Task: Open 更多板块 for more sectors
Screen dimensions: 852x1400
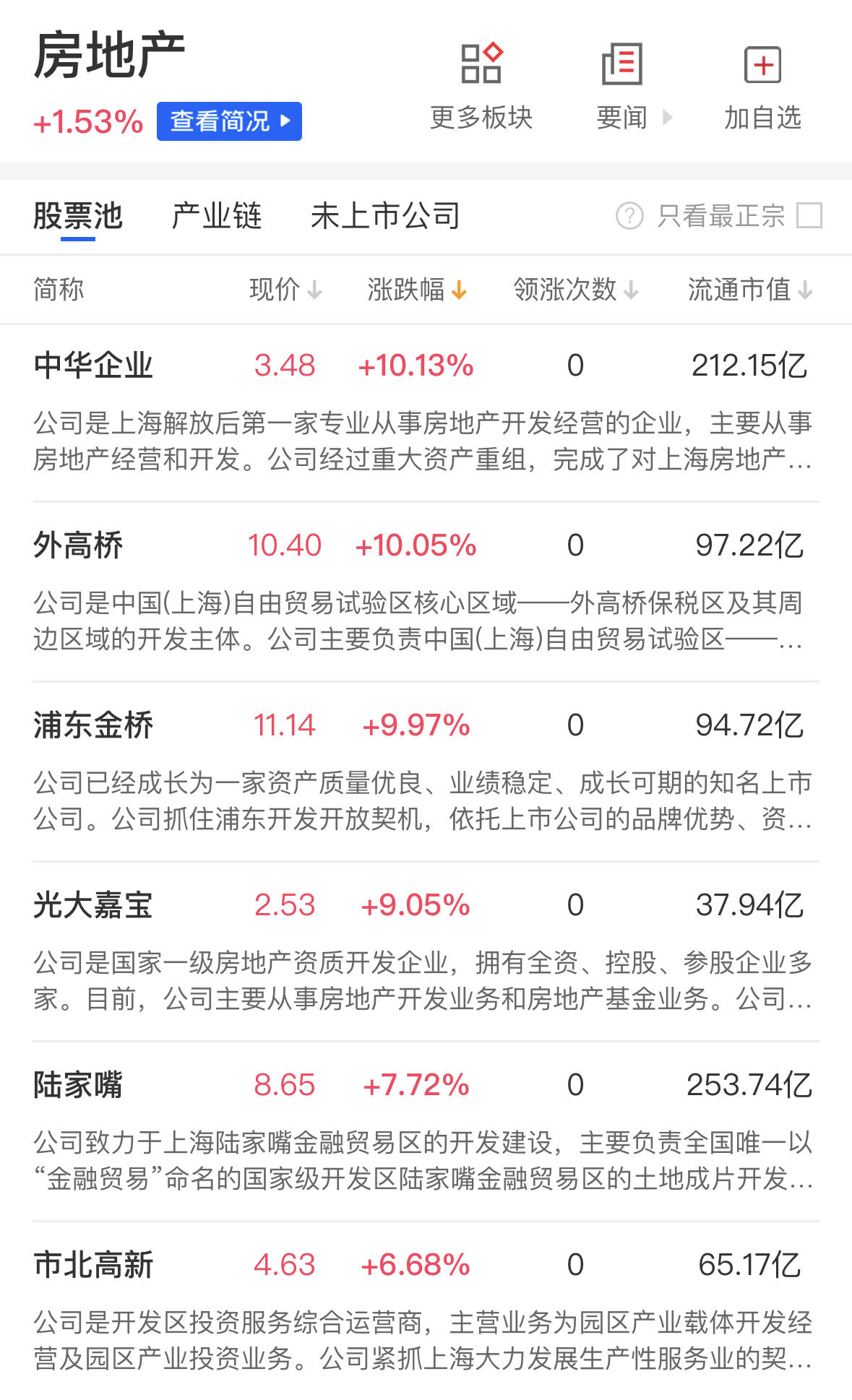Action: 481,87
